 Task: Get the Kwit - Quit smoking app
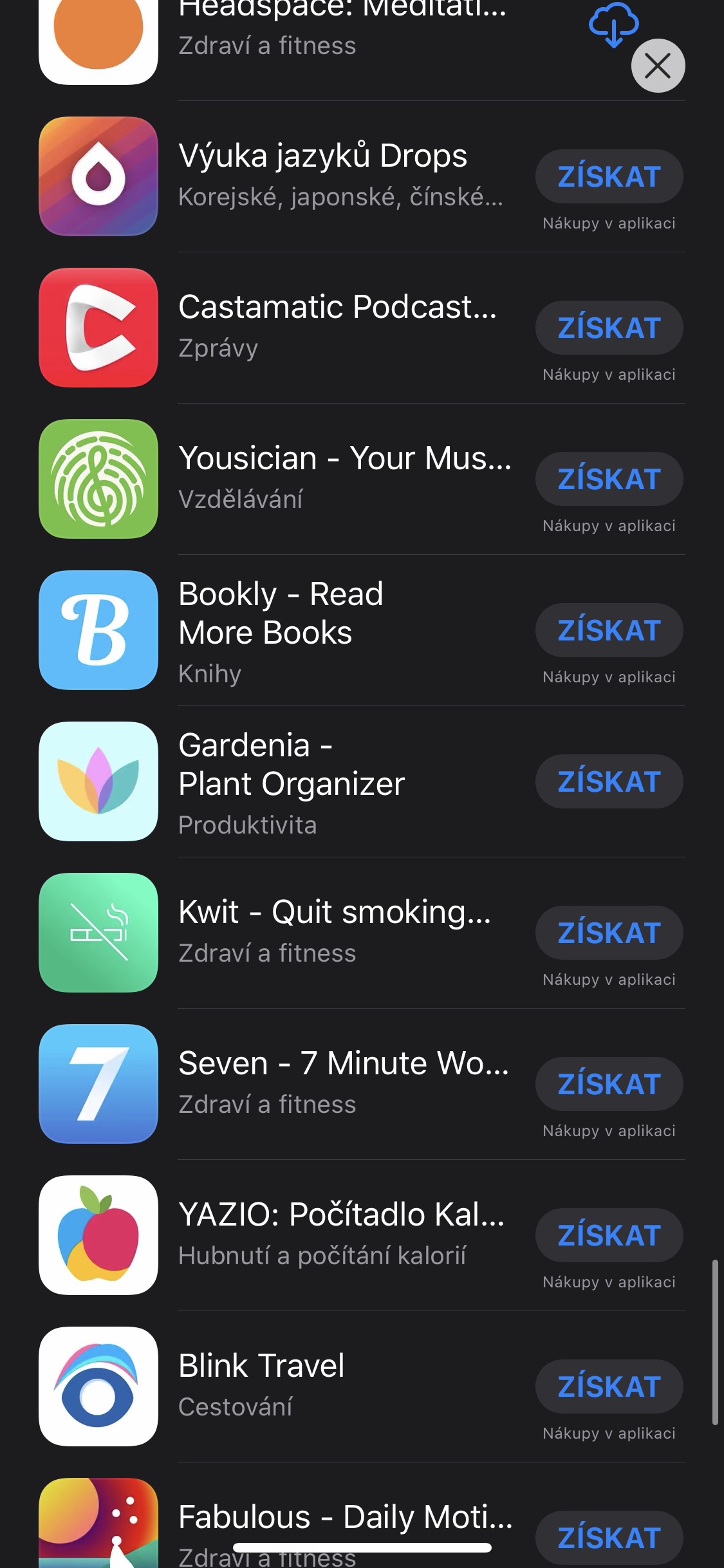[x=609, y=933]
